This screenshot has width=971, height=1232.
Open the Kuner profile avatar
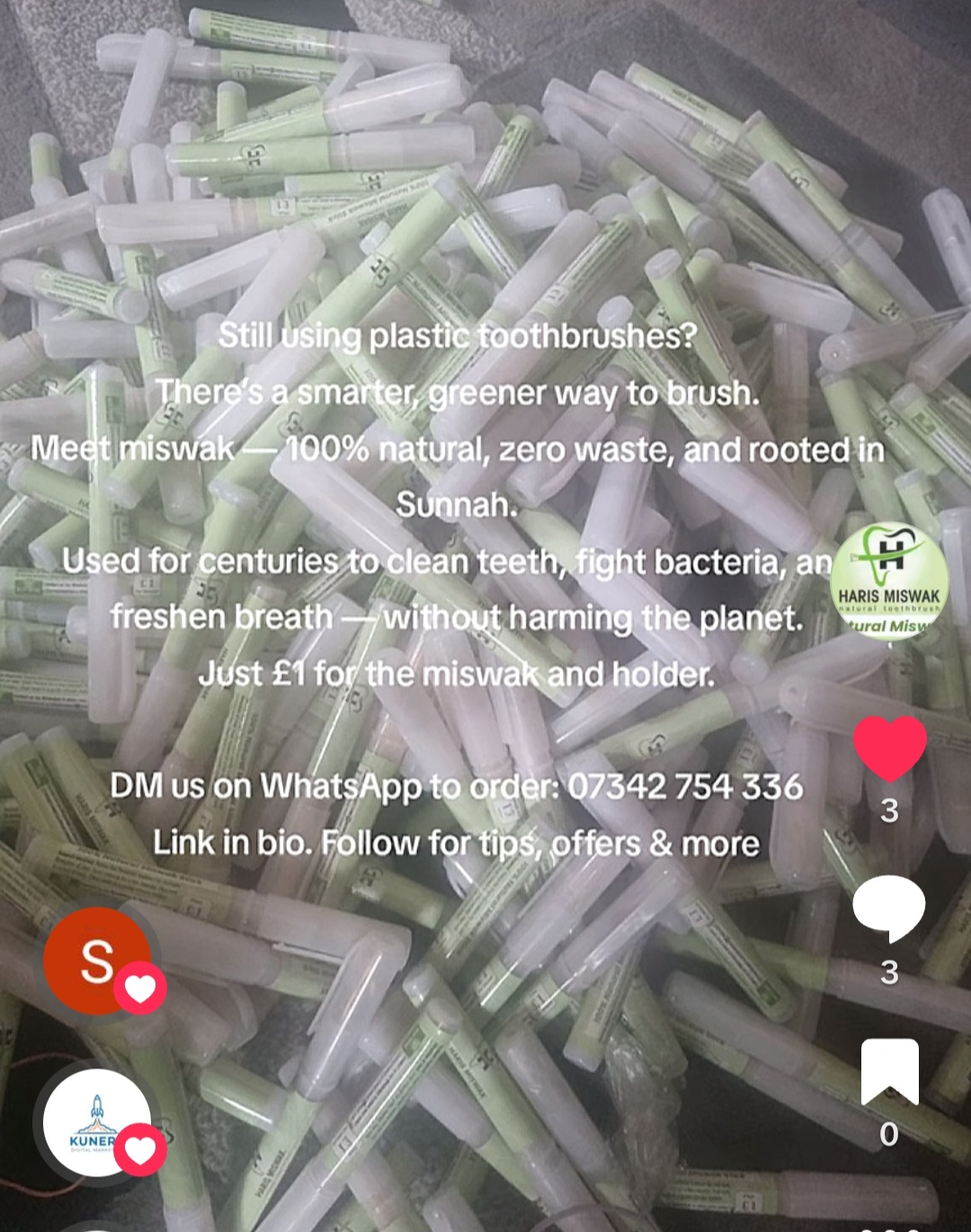96,1122
